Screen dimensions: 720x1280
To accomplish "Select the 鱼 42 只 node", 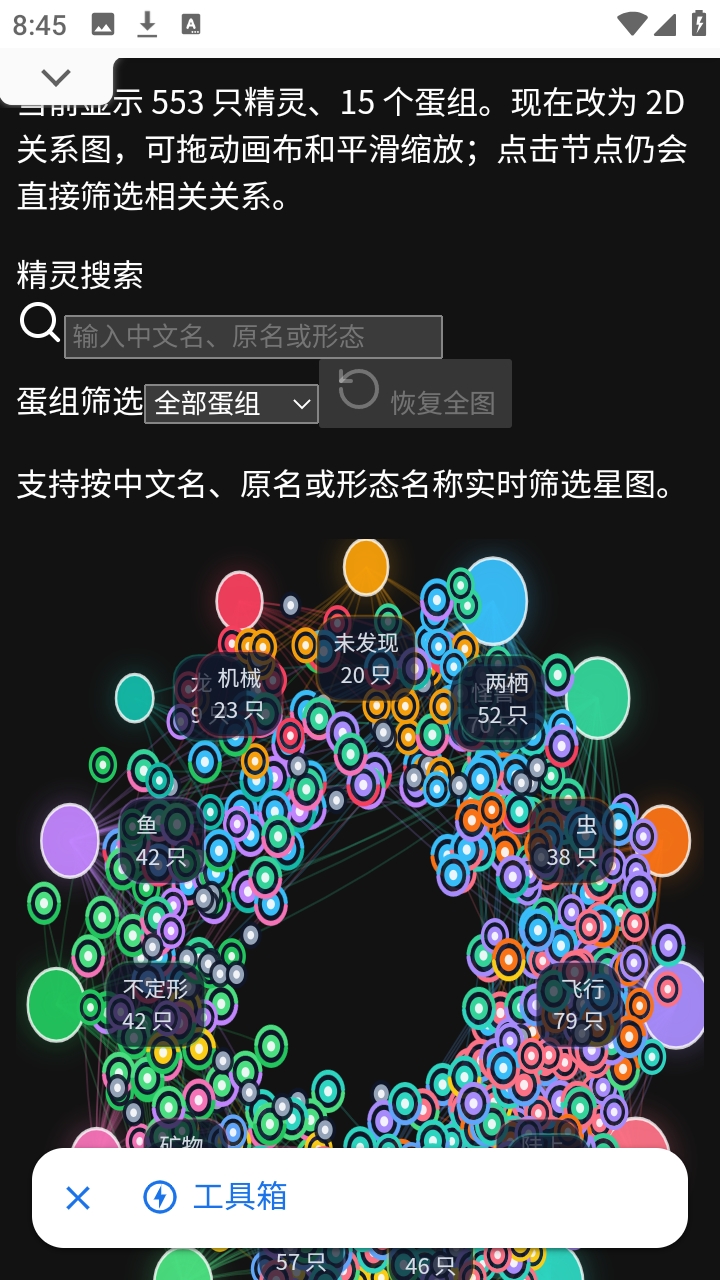I will (161, 840).
